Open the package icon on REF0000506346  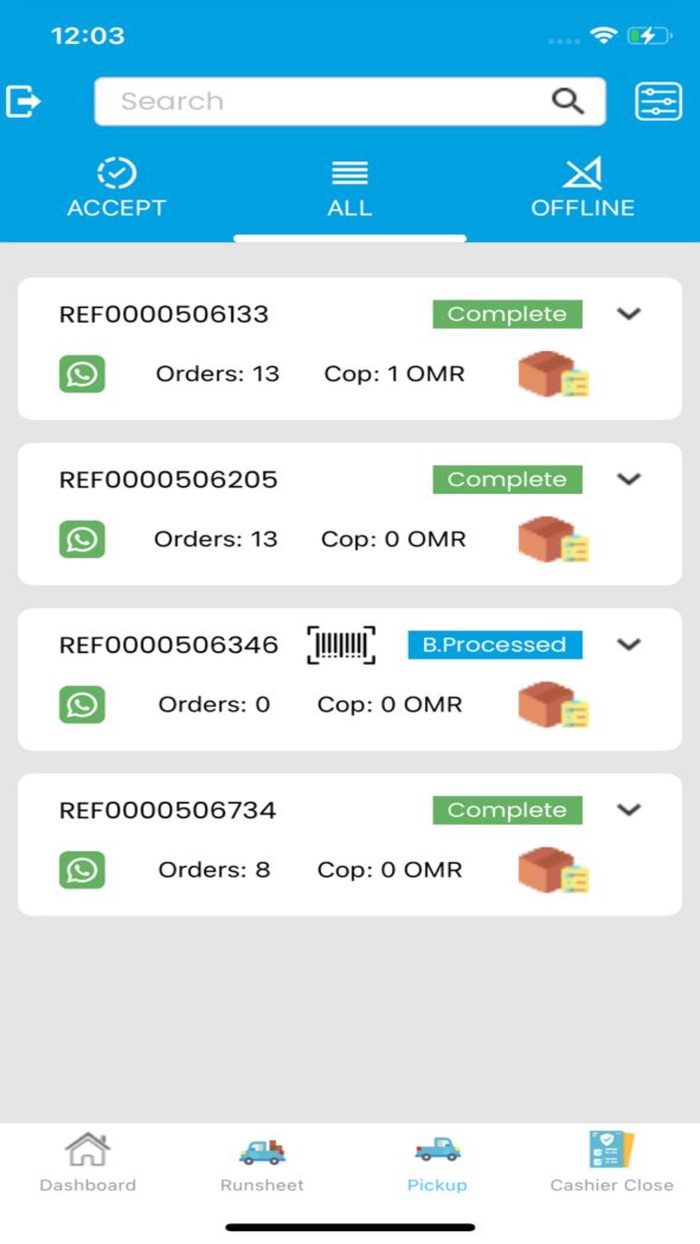coord(554,705)
